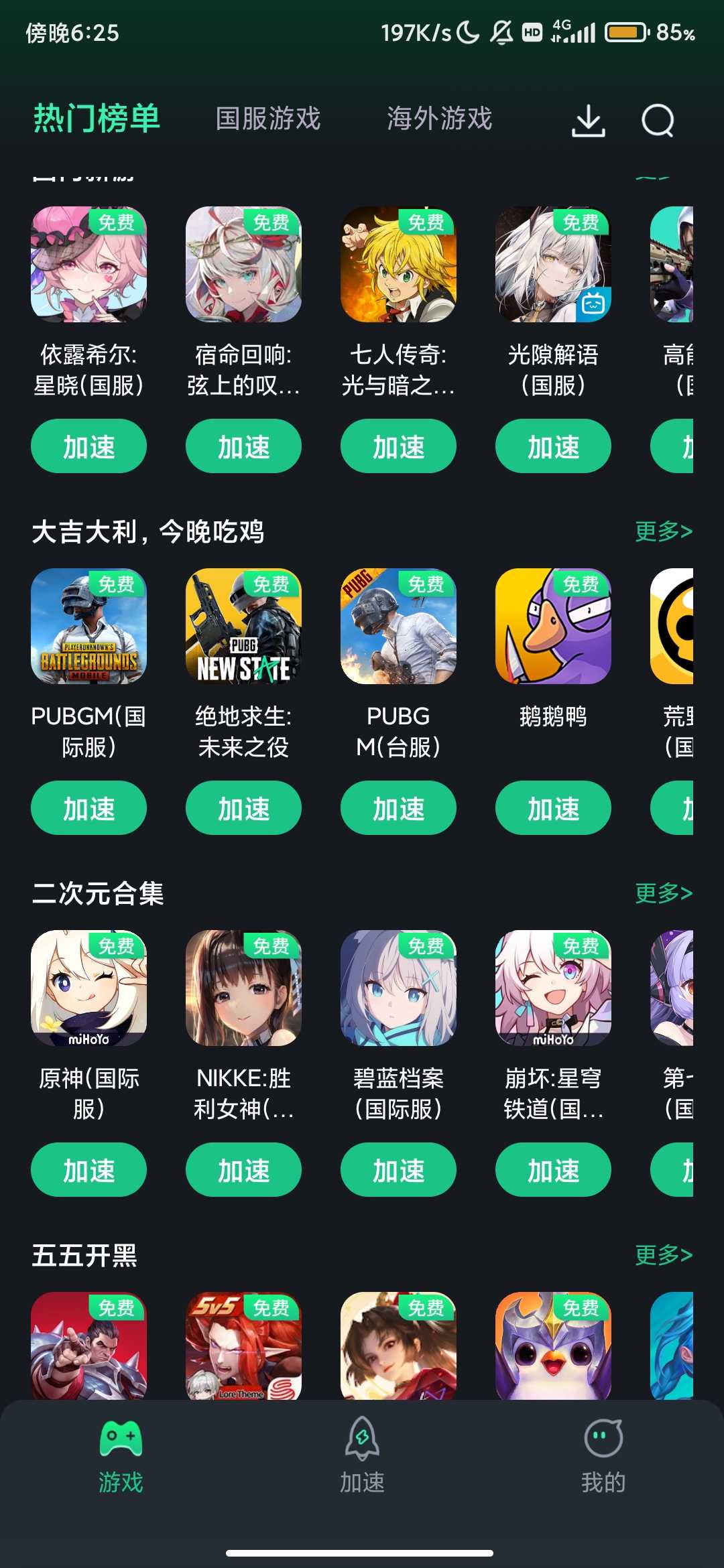724x1568 pixels.
Task: Open the 七人传奇 game icon
Action: coord(398,265)
